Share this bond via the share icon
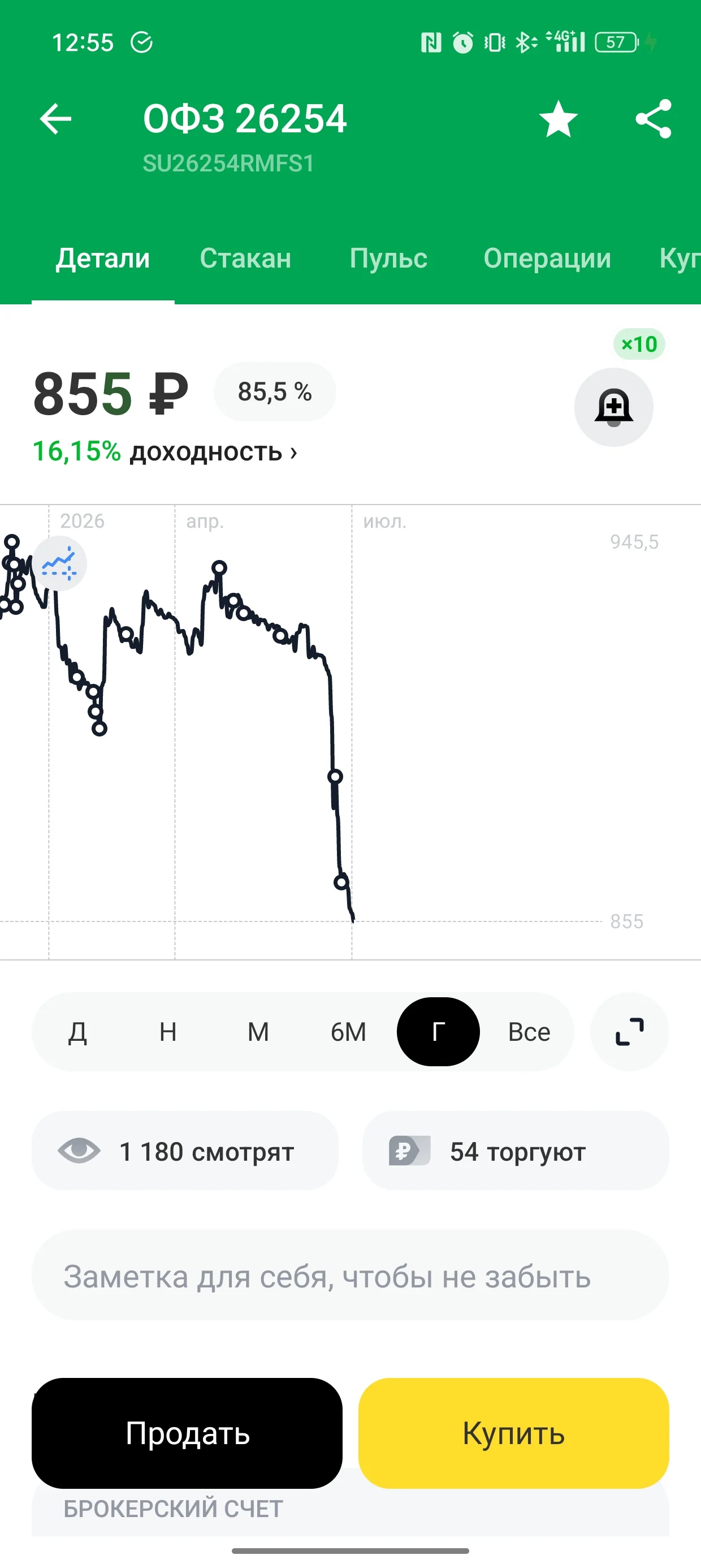 pos(654,119)
